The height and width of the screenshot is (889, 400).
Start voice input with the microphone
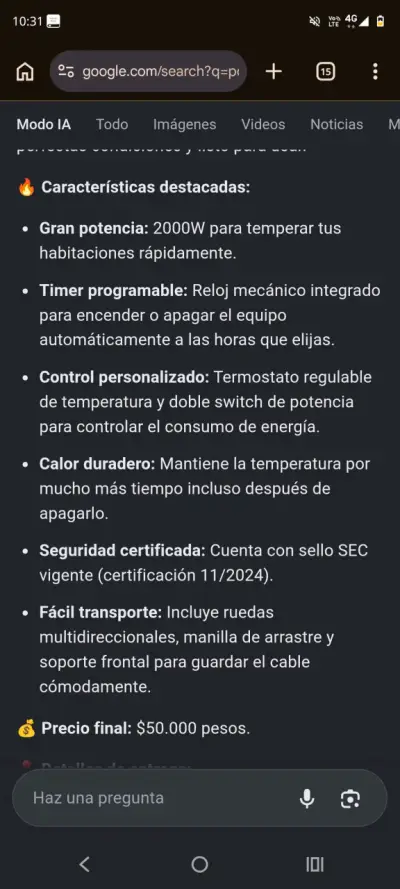(307, 798)
